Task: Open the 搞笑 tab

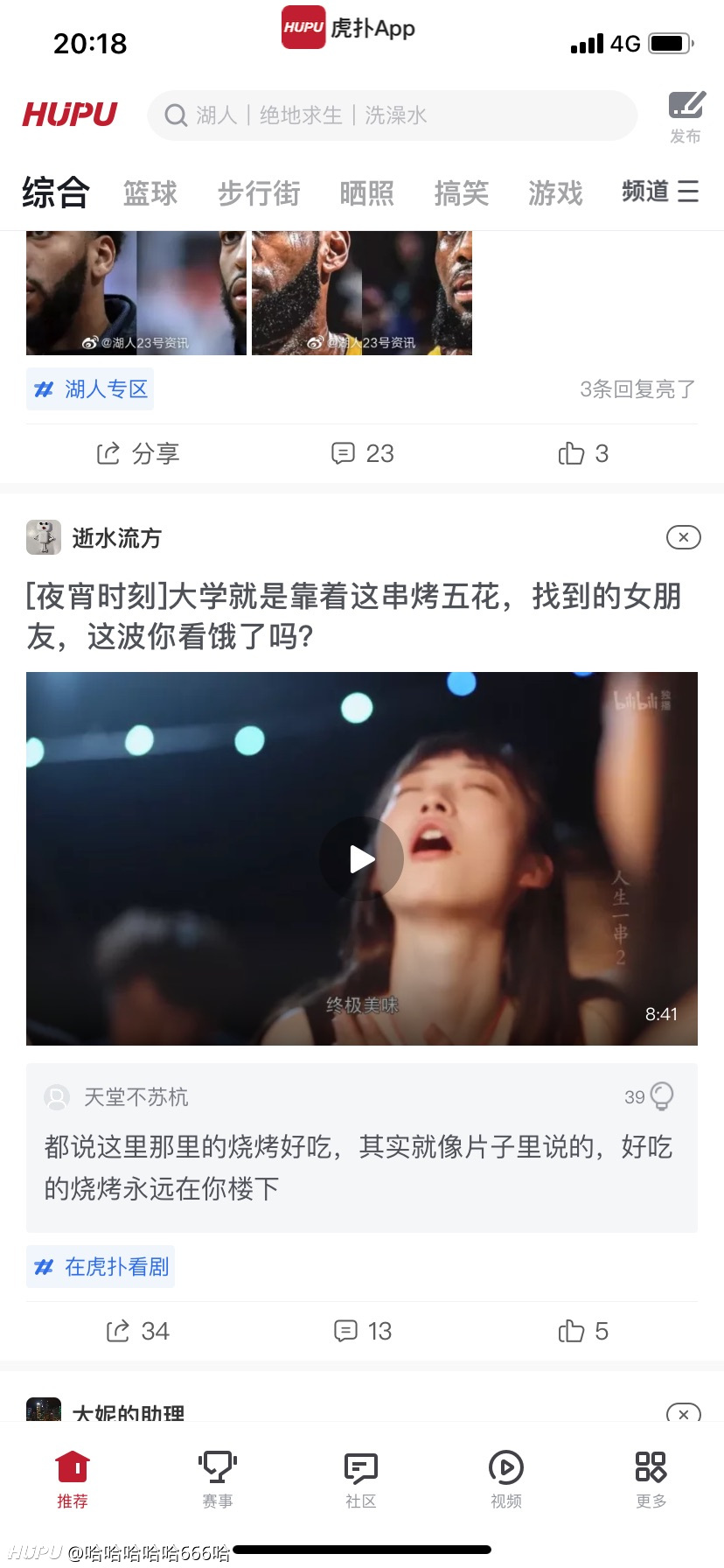Action: tap(462, 192)
